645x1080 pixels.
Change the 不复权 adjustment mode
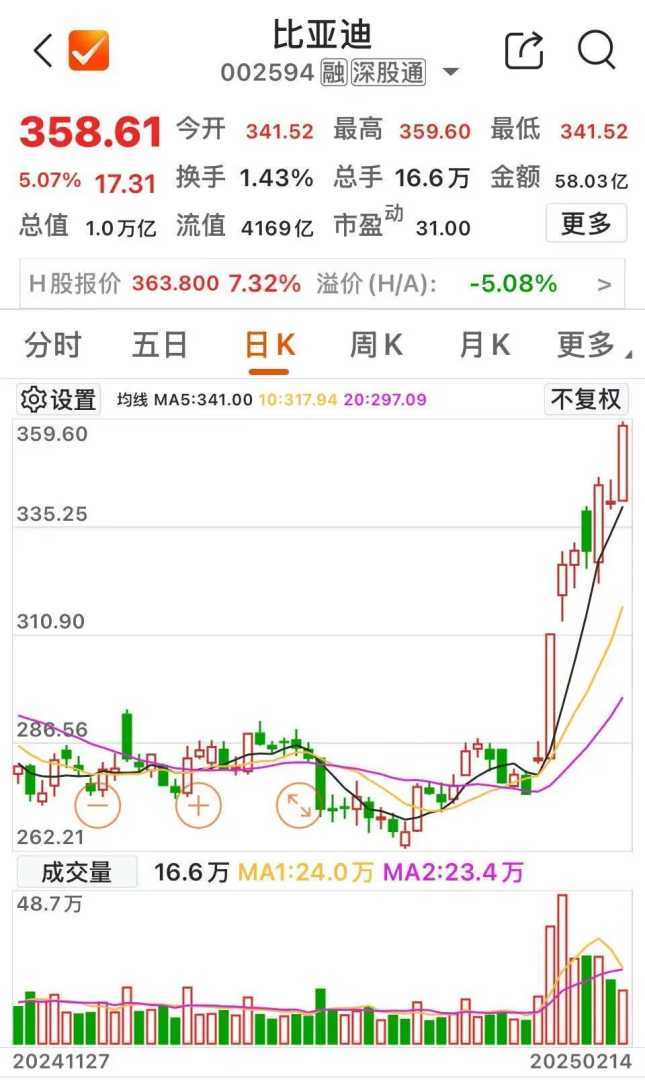(x=586, y=400)
